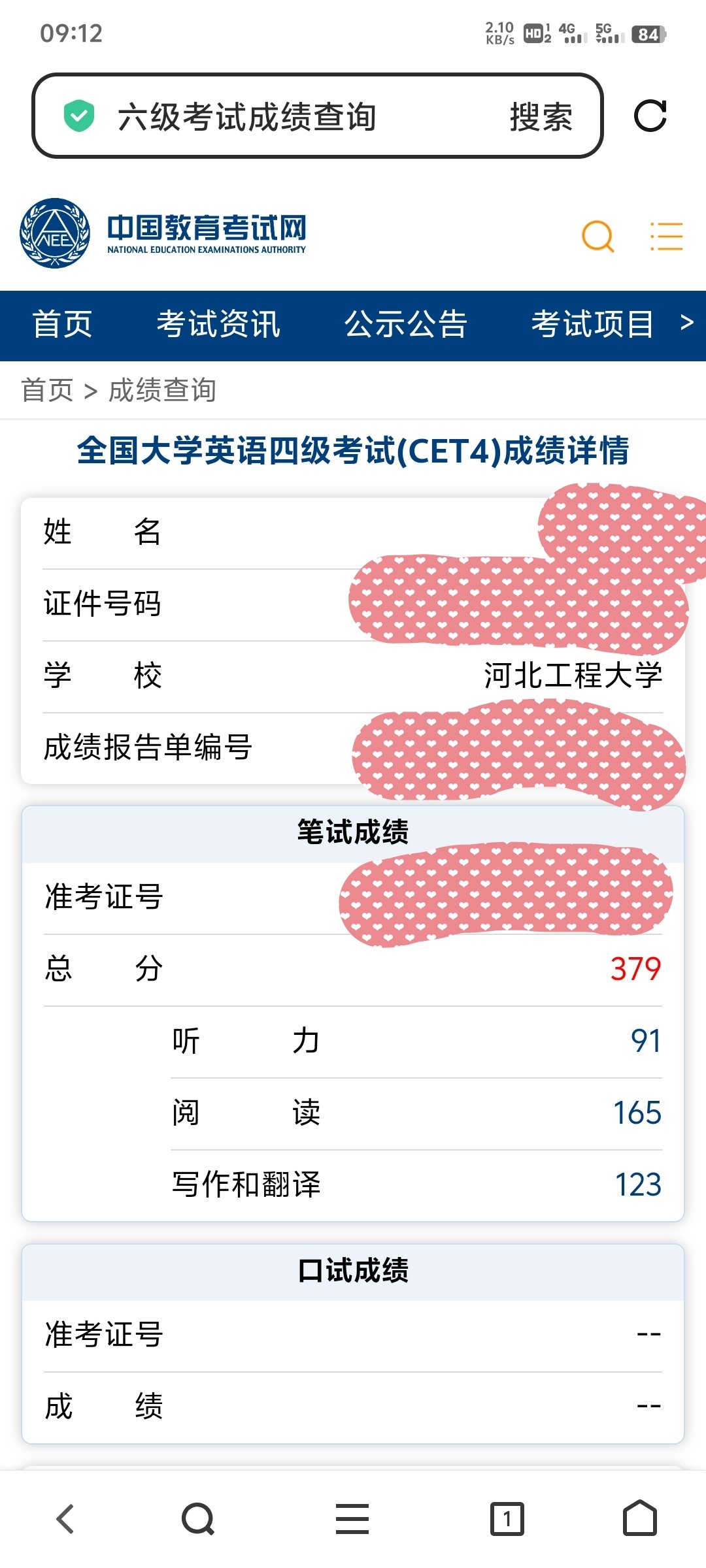The image size is (706, 1568).
Task: Open the browser menu with three lines
Action: click(352, 1519)
